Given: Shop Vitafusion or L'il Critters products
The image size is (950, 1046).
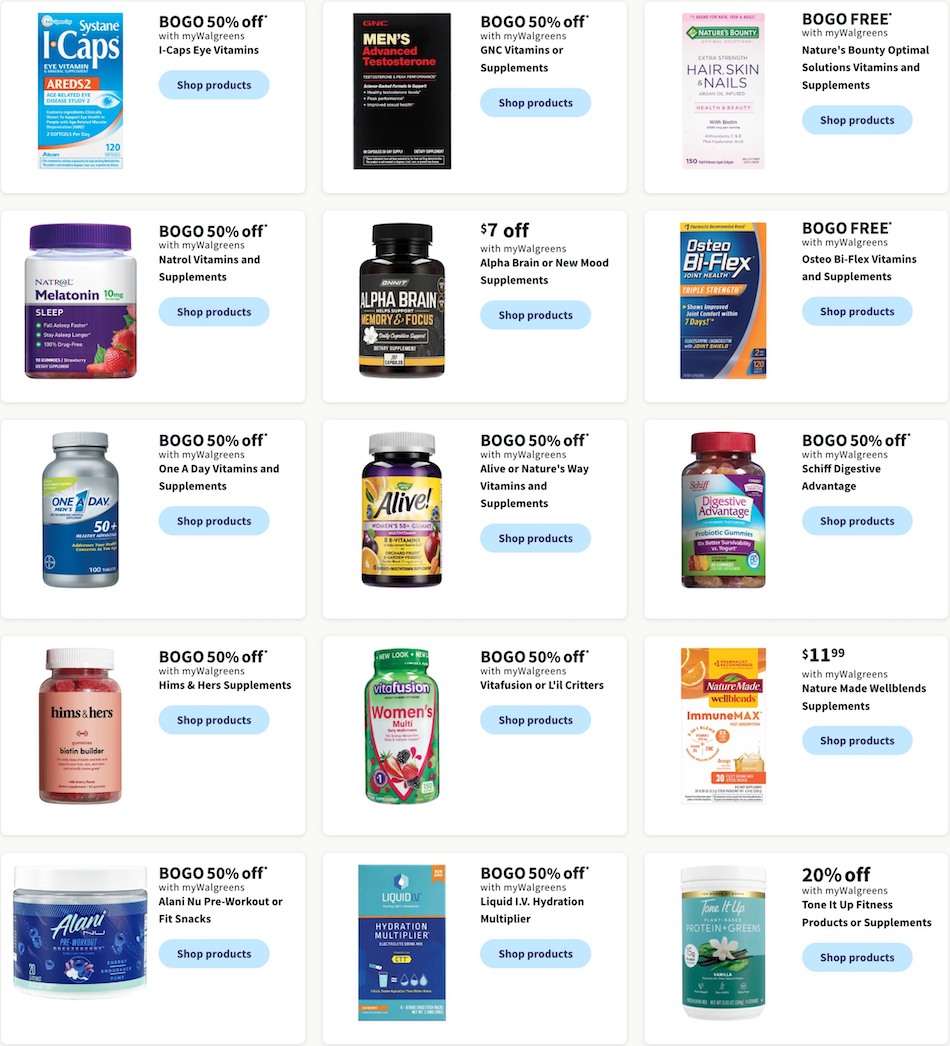Looking at the screenshot, I should [x=535, y=720].
